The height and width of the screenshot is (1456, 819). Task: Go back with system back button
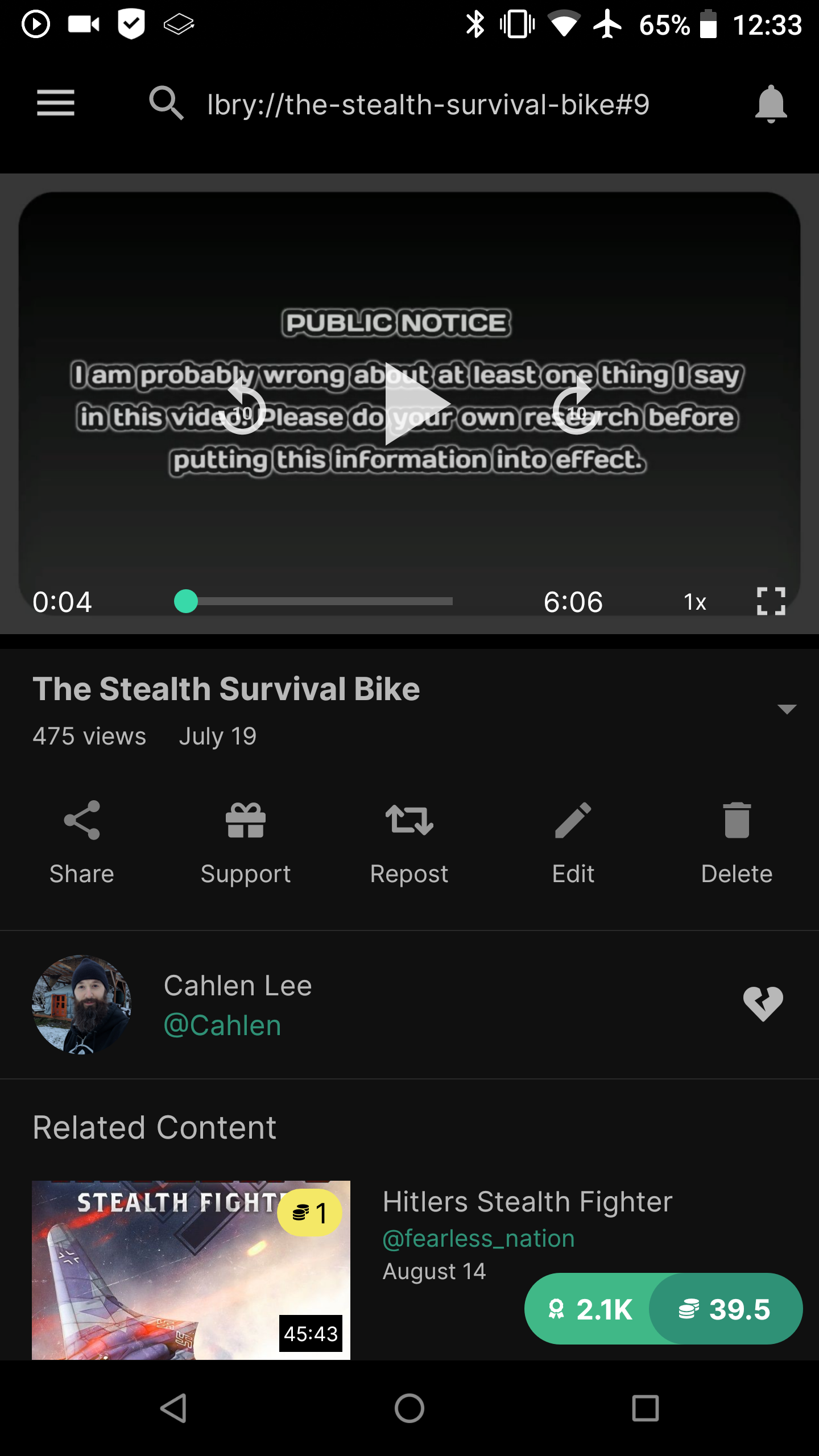click(173, 1408)
